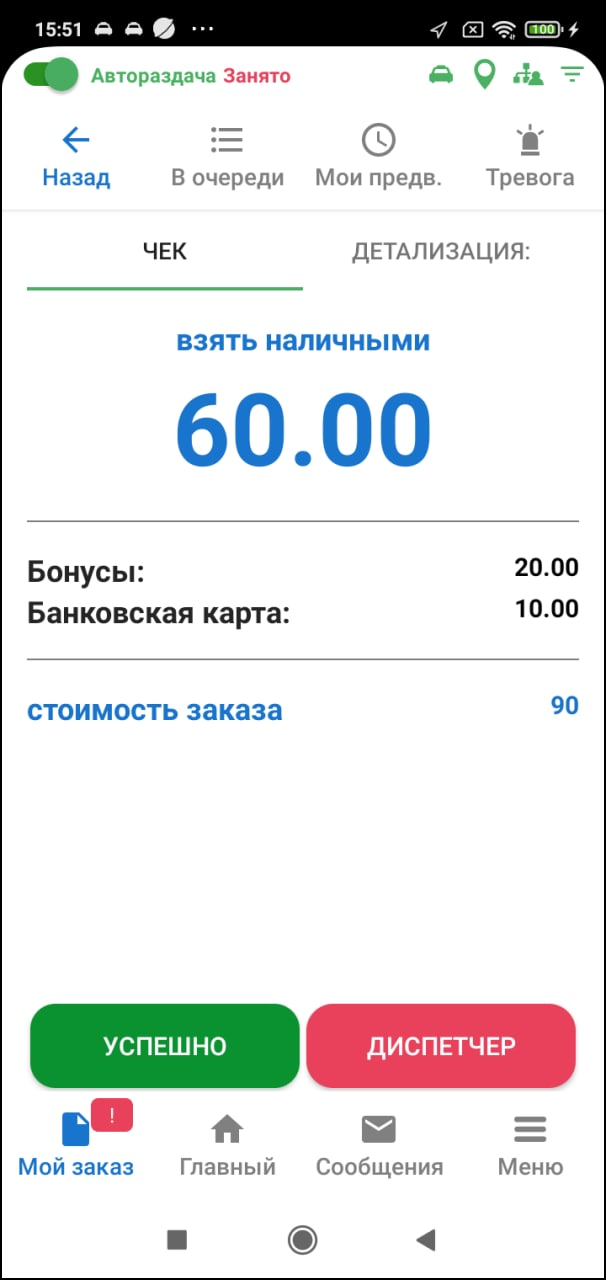Contact the ДИСПЕТЧЕР

coord(441,1046)
